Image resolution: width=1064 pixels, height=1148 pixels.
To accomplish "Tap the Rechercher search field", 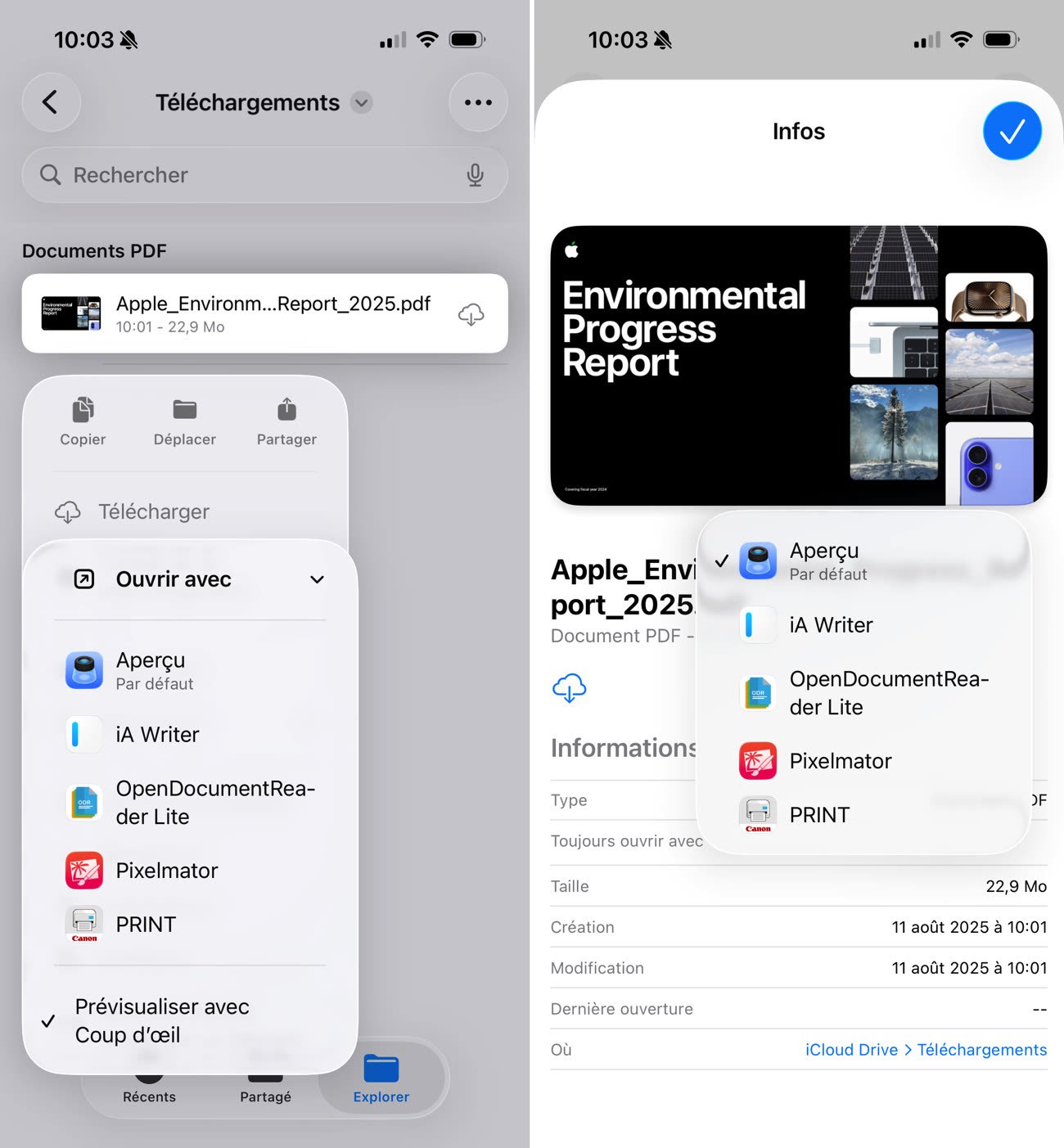I will point(246,175).
